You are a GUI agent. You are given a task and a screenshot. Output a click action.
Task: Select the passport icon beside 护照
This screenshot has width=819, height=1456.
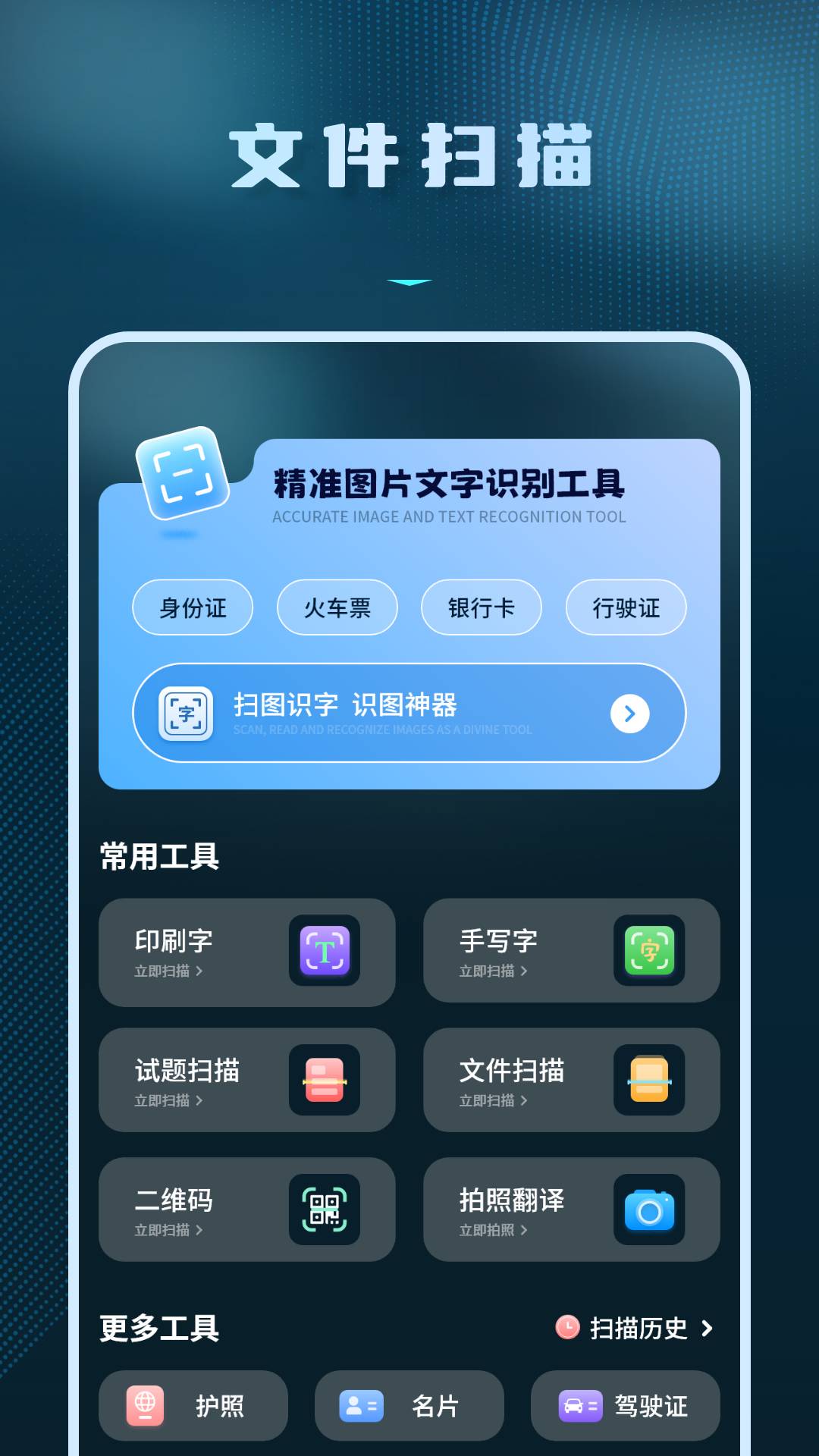(146, 1406)
